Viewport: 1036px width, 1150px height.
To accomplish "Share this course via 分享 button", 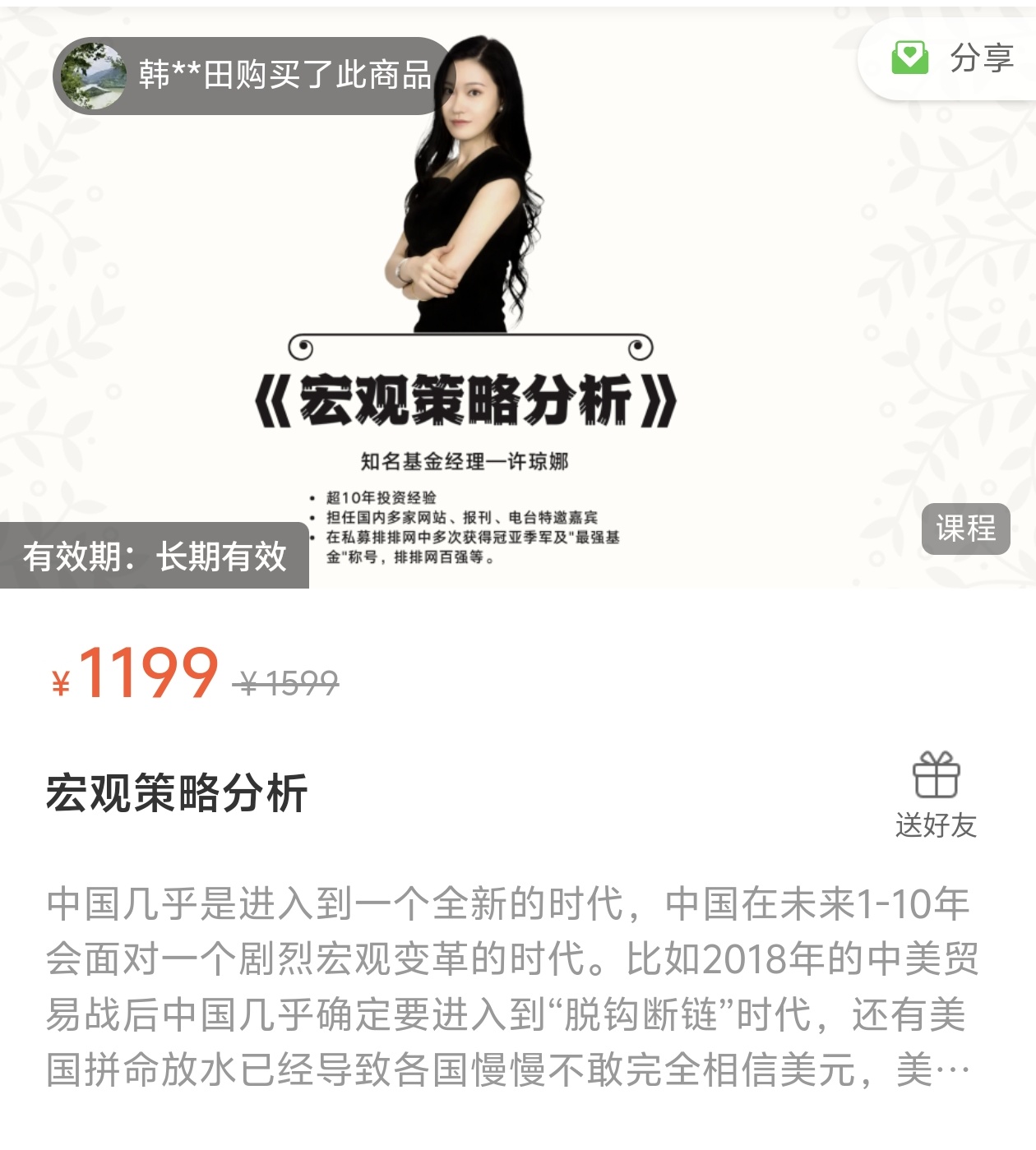I will [x=954, y=58].
